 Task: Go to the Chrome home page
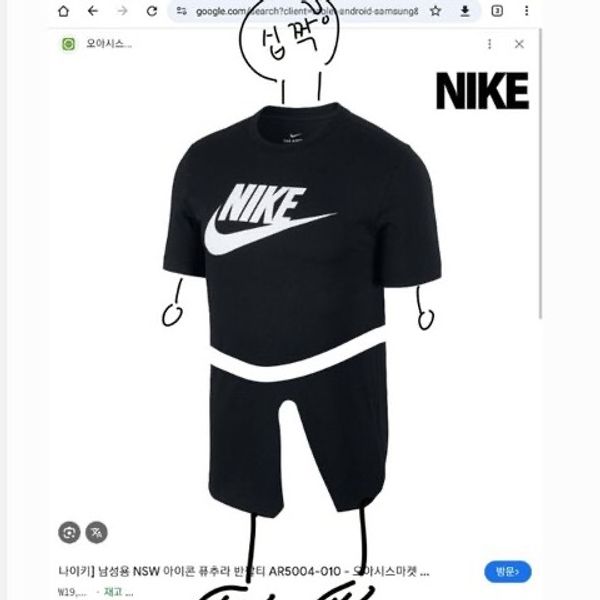point(64,11)
